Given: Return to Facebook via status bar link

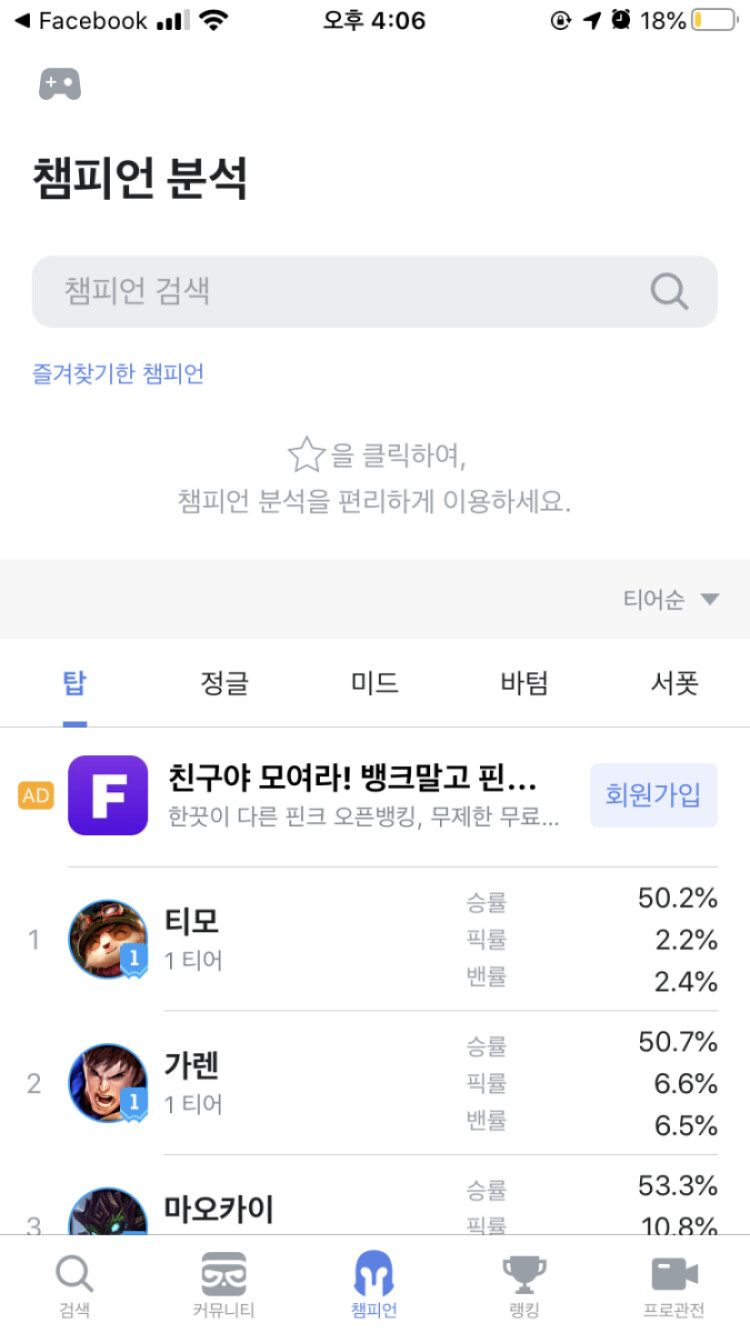Looking at the screenshot, I should 80,20.
